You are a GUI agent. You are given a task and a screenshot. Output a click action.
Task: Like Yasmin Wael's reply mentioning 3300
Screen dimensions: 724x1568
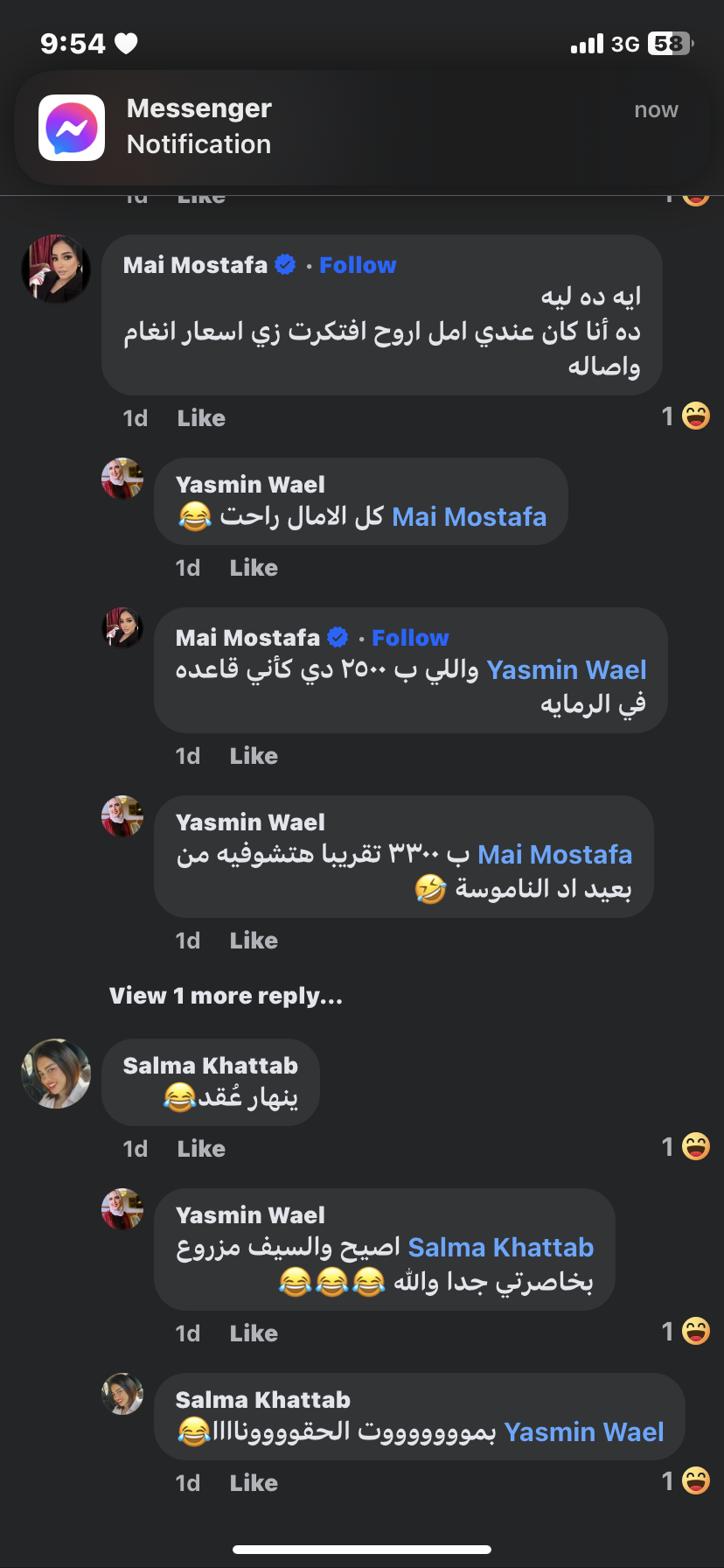254,941
